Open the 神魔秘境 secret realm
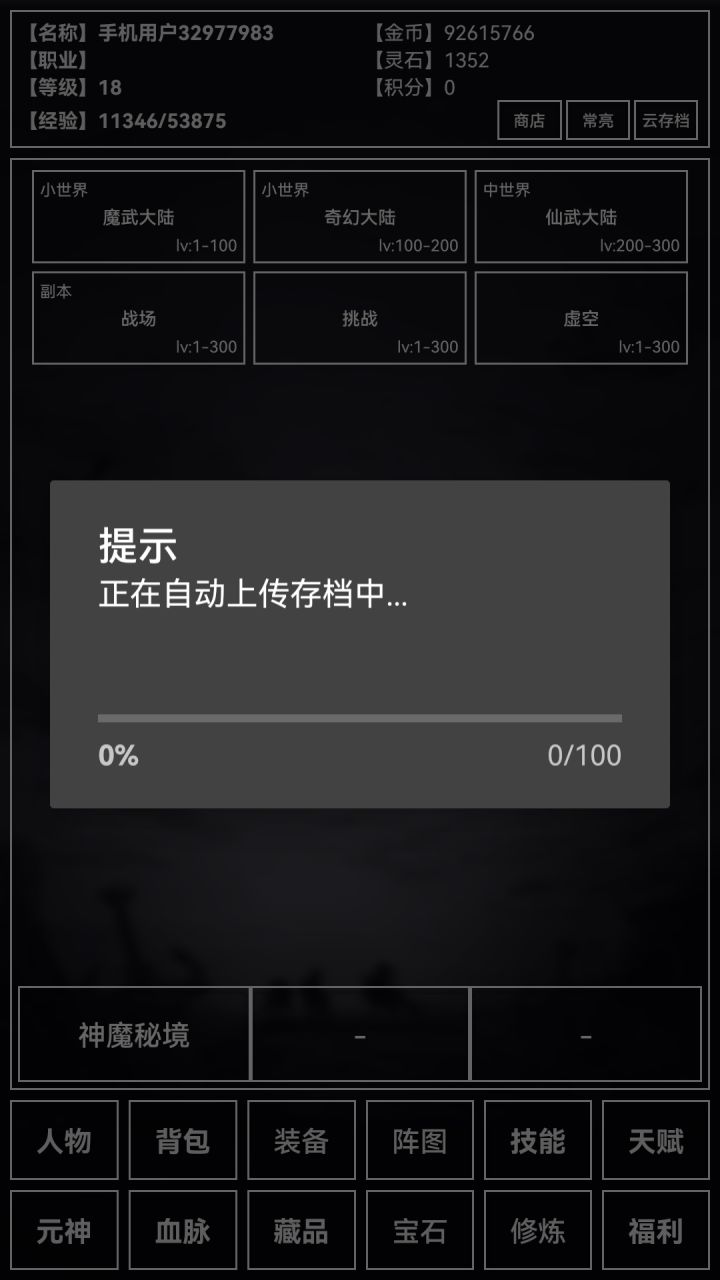 (x=134, y=1034)
